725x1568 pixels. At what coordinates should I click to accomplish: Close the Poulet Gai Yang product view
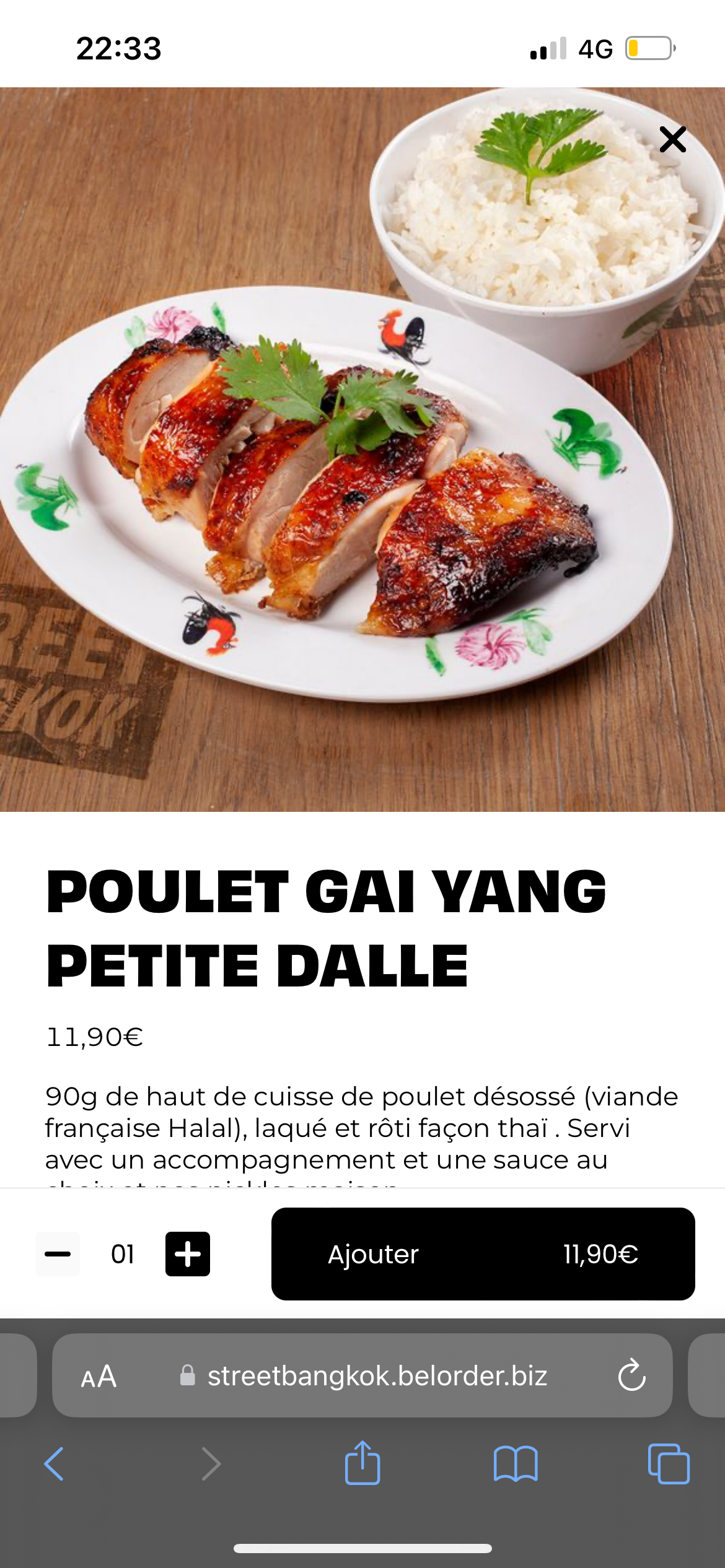(x=672, y=139)
